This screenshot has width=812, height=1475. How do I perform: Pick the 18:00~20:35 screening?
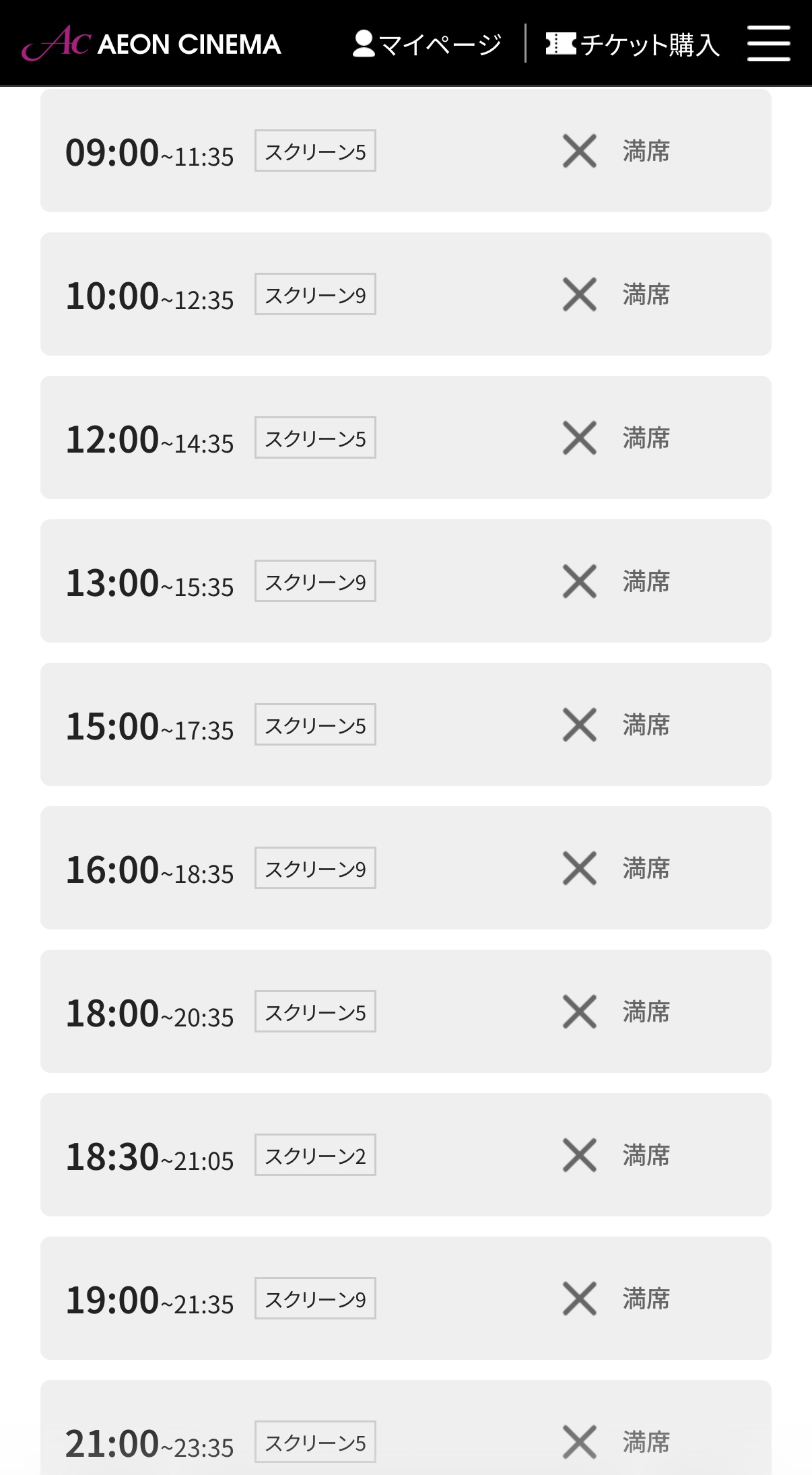pyautogui.click(x=405, y=1012)
